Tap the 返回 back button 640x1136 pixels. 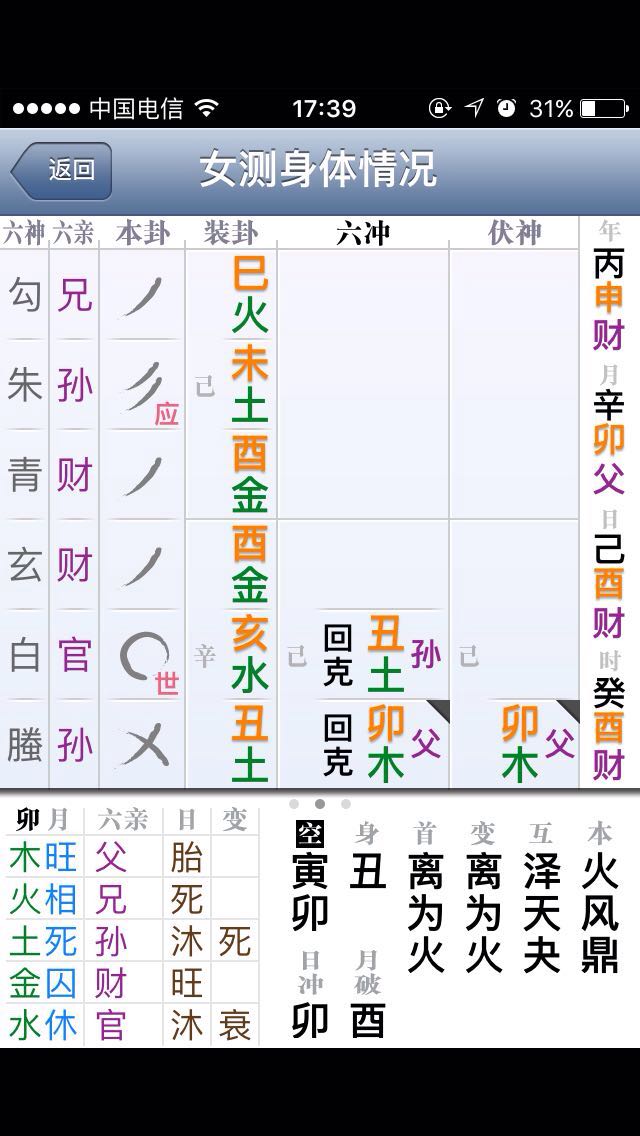click(x=62, y=170)
